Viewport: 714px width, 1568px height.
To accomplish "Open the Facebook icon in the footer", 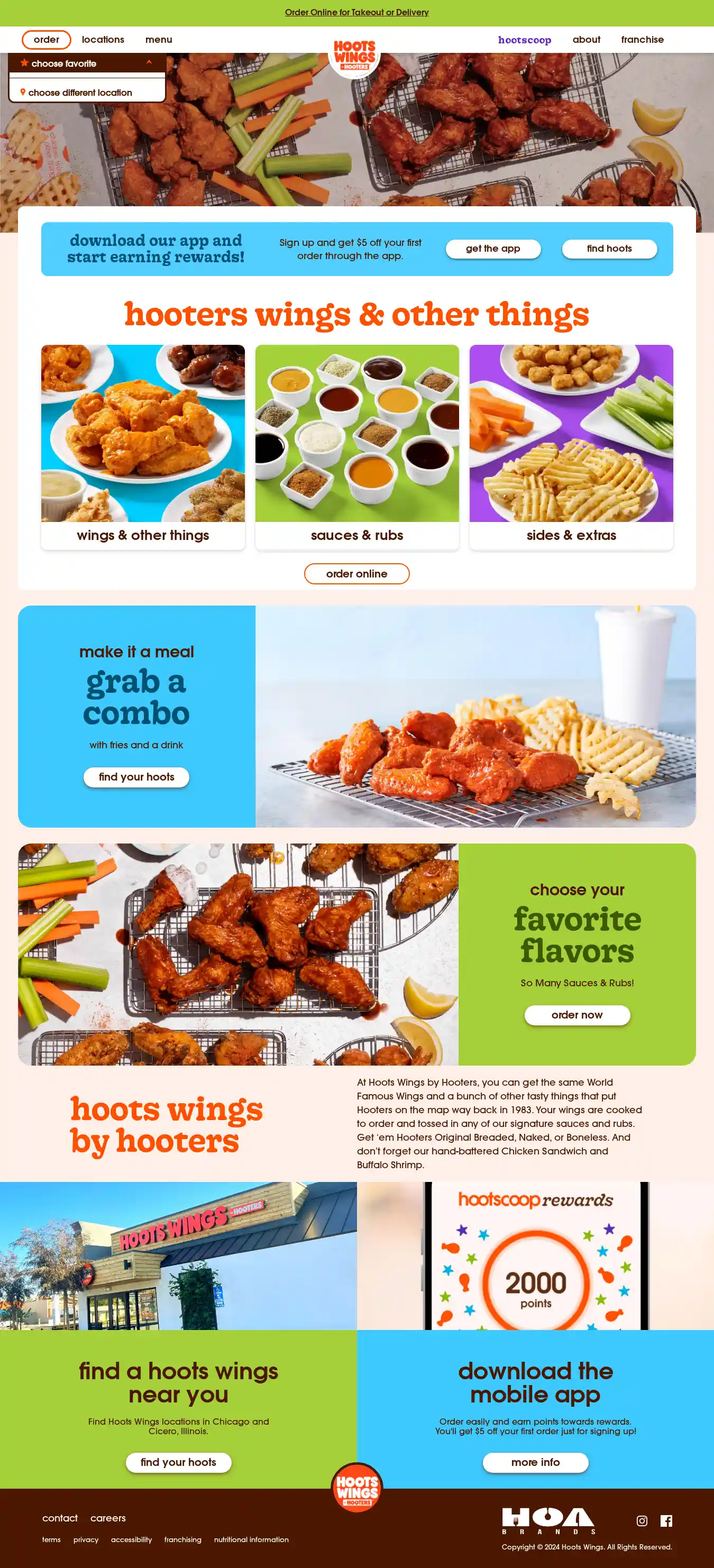I will click(x=666, y=1520).
